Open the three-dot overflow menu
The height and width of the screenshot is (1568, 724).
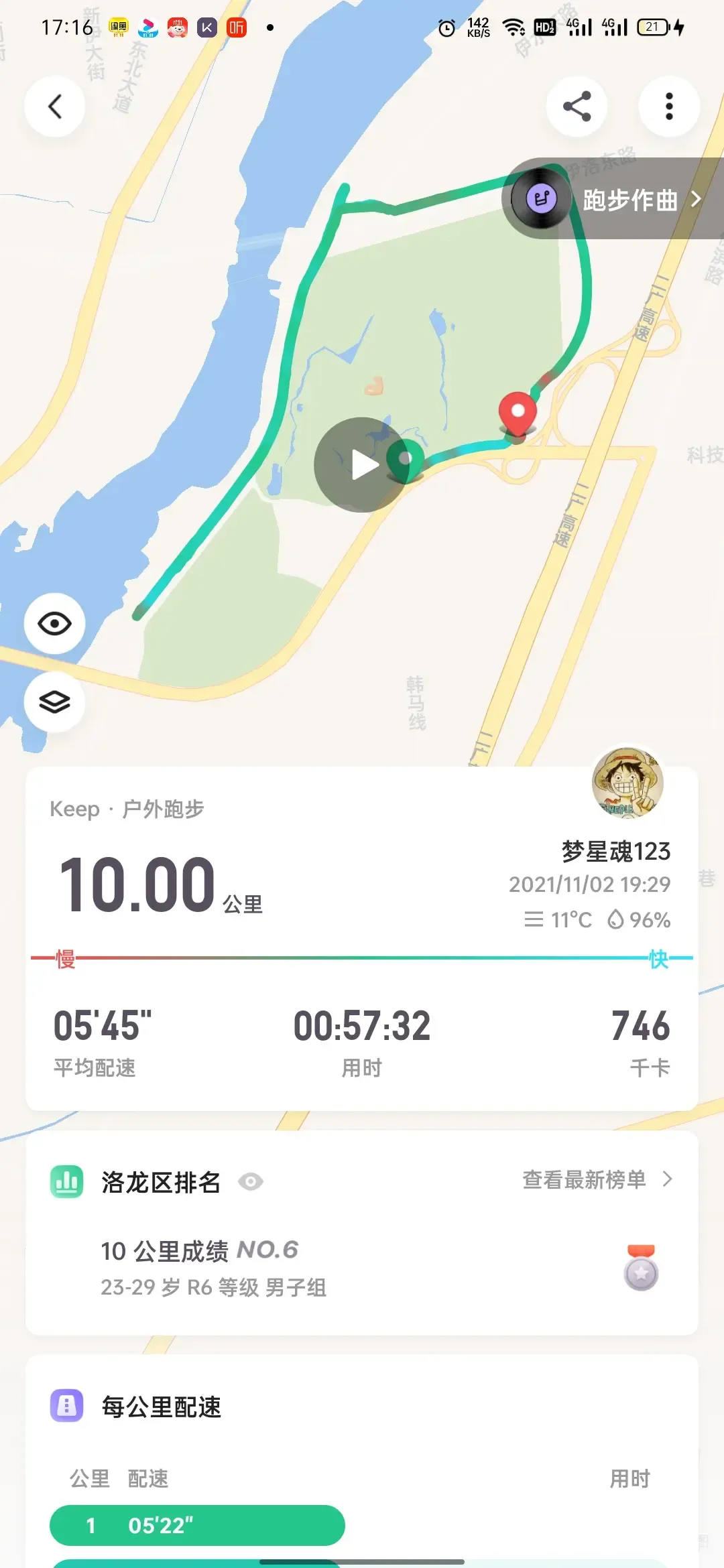click(x=668, y=107)
